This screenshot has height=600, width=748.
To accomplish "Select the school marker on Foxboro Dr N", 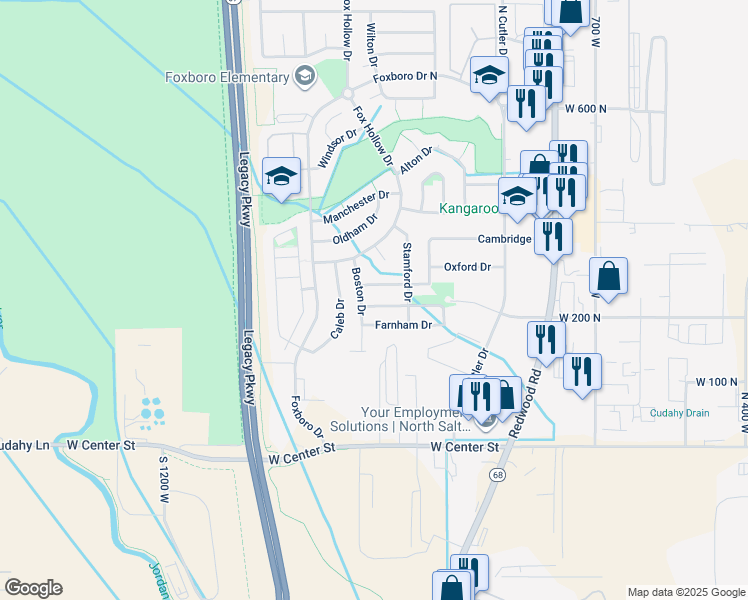I will [x=490, y=75].
